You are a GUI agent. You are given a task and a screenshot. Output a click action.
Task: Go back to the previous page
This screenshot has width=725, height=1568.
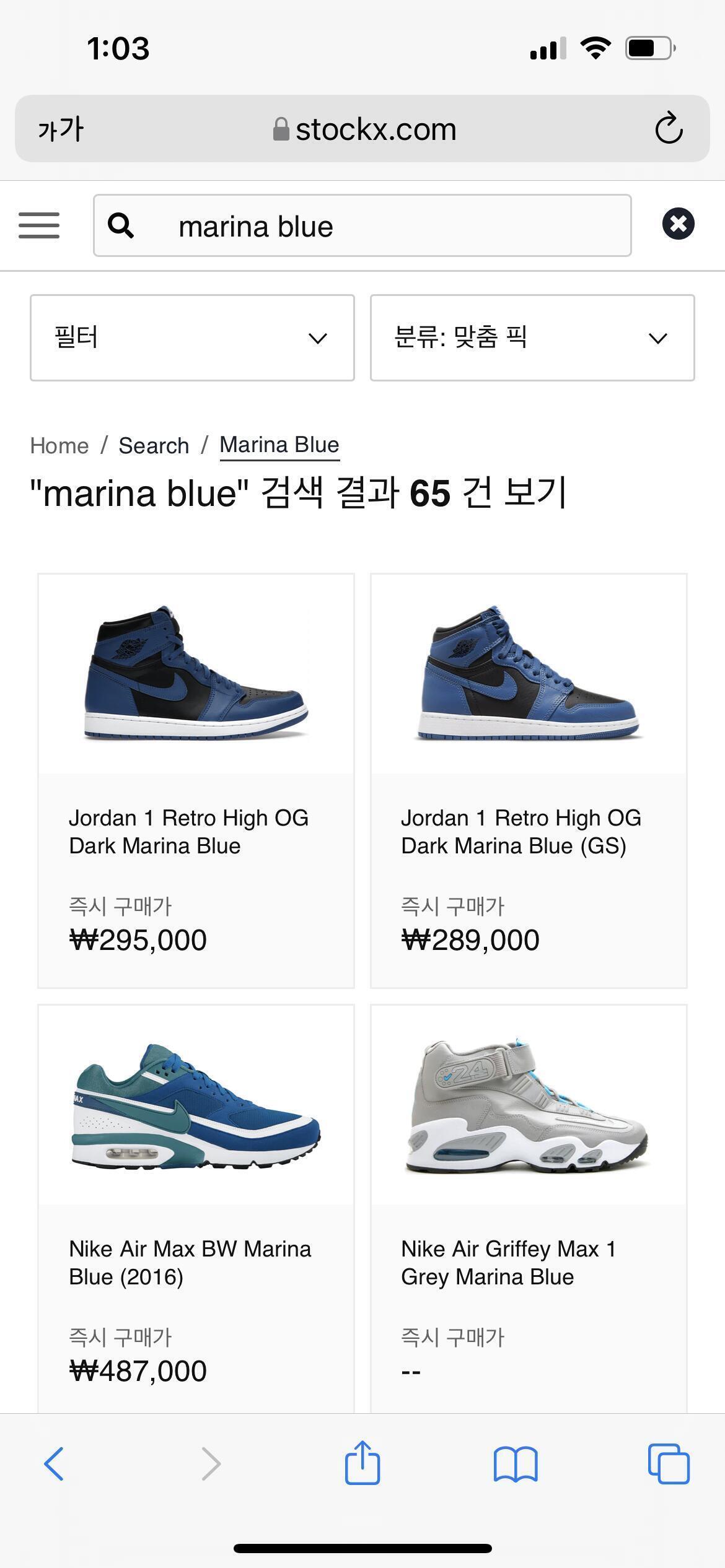[x=54, y=1464]
